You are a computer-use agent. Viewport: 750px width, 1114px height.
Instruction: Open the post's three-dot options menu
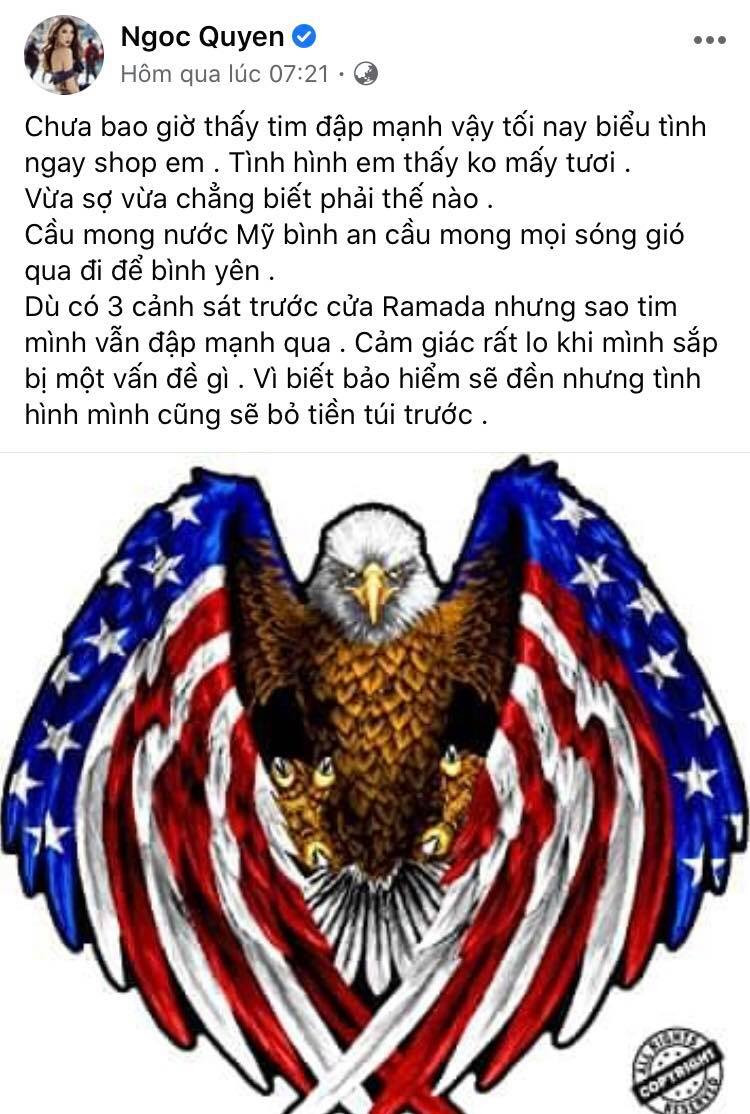(x=709, y=40)
